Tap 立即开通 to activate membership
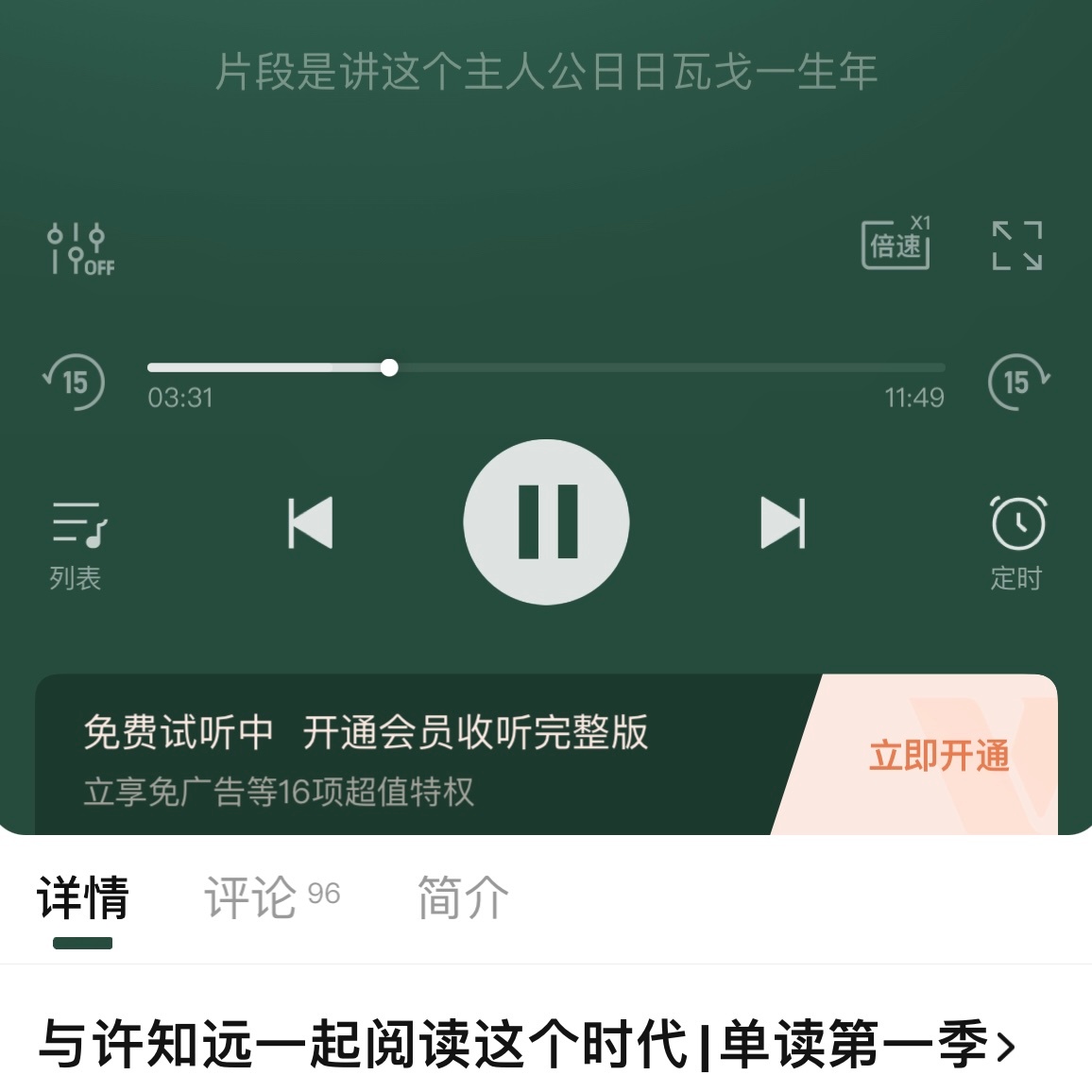 pyautogui.click(x=939, y=756)
